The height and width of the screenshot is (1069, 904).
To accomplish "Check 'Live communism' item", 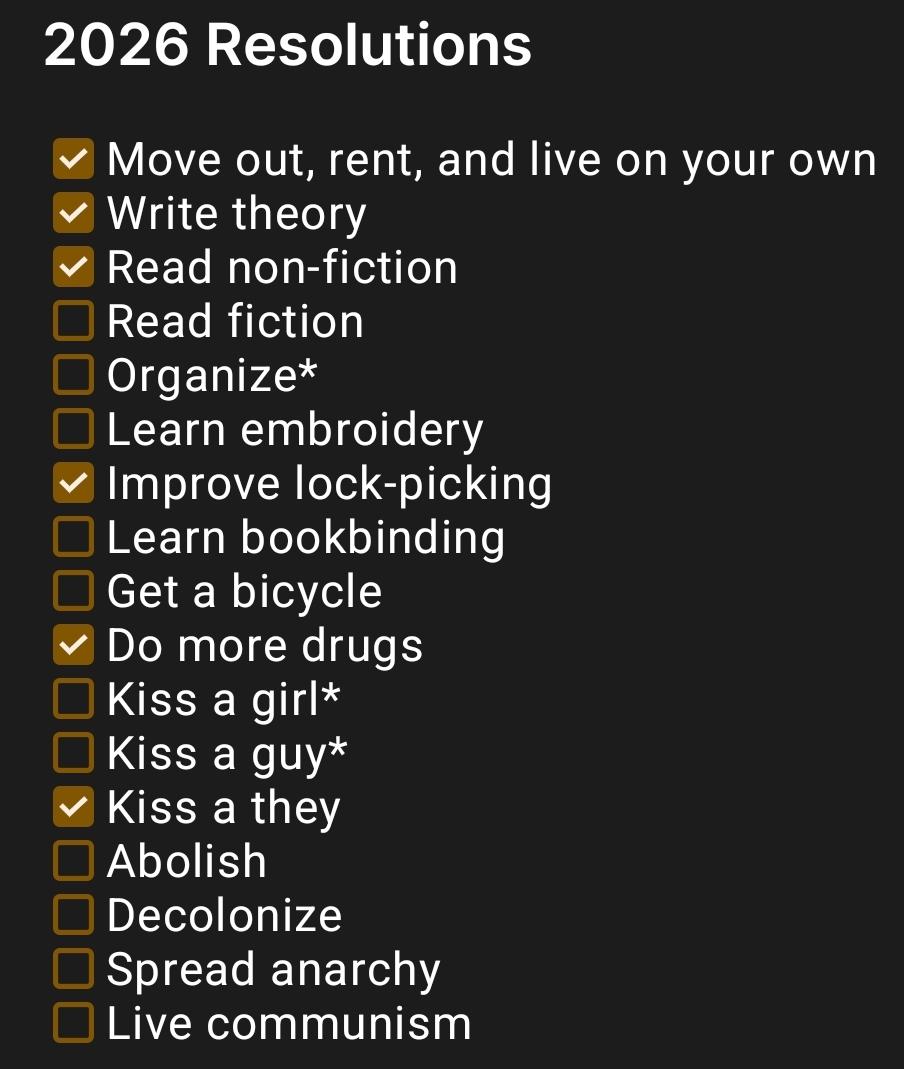I will (x=73, y=1023).
